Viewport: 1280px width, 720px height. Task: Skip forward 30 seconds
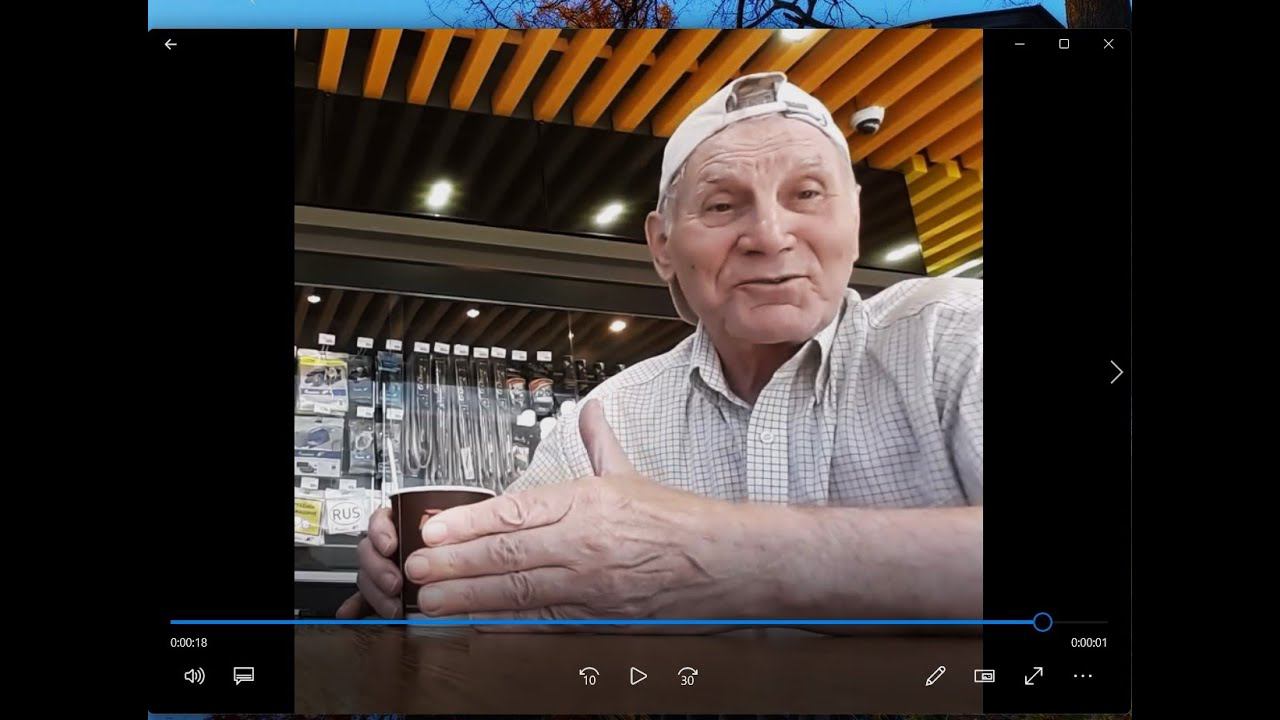[687, 676]
